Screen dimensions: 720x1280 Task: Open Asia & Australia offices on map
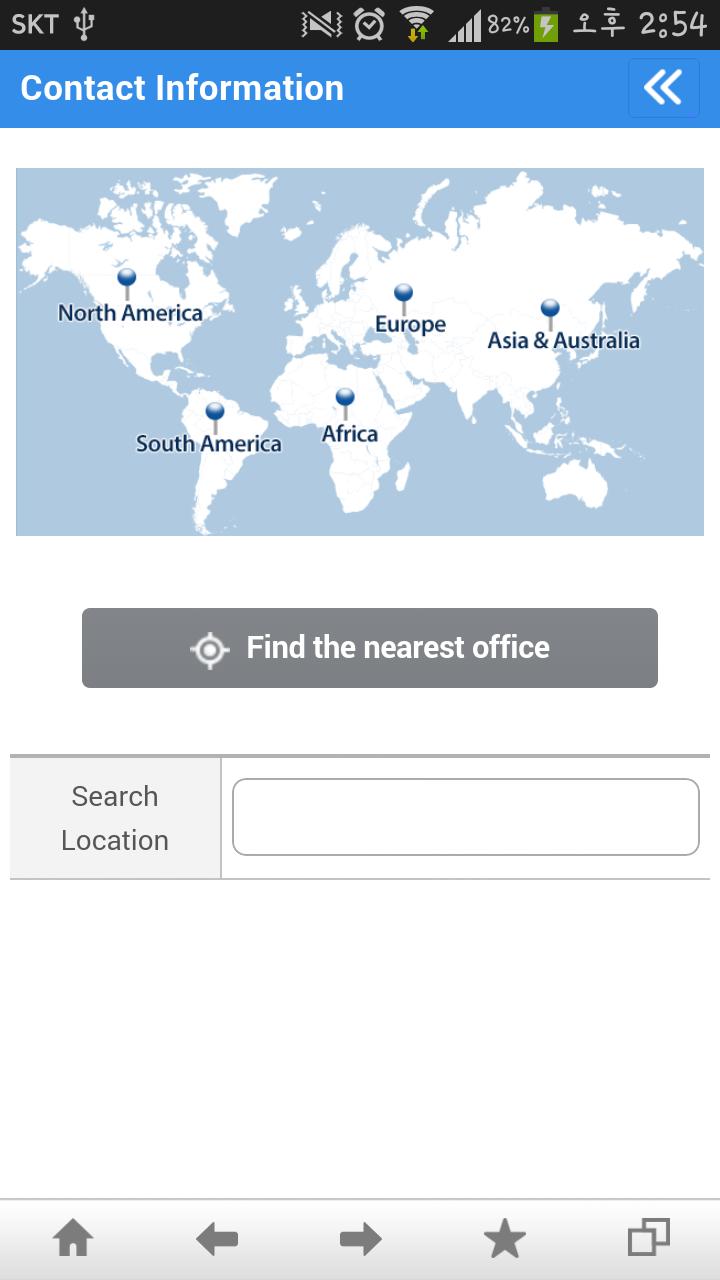(x=550, y=313)
